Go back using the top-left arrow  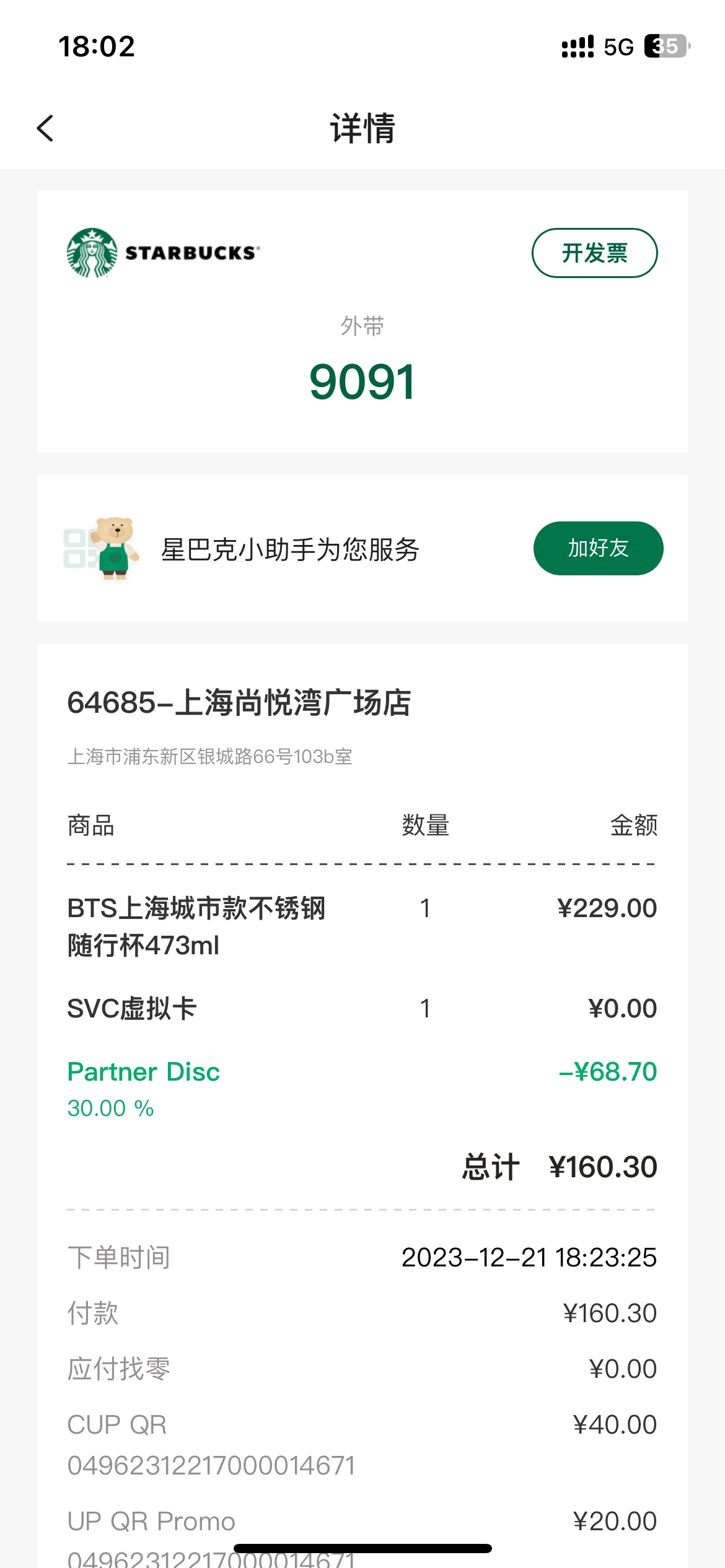pos(45,128)
